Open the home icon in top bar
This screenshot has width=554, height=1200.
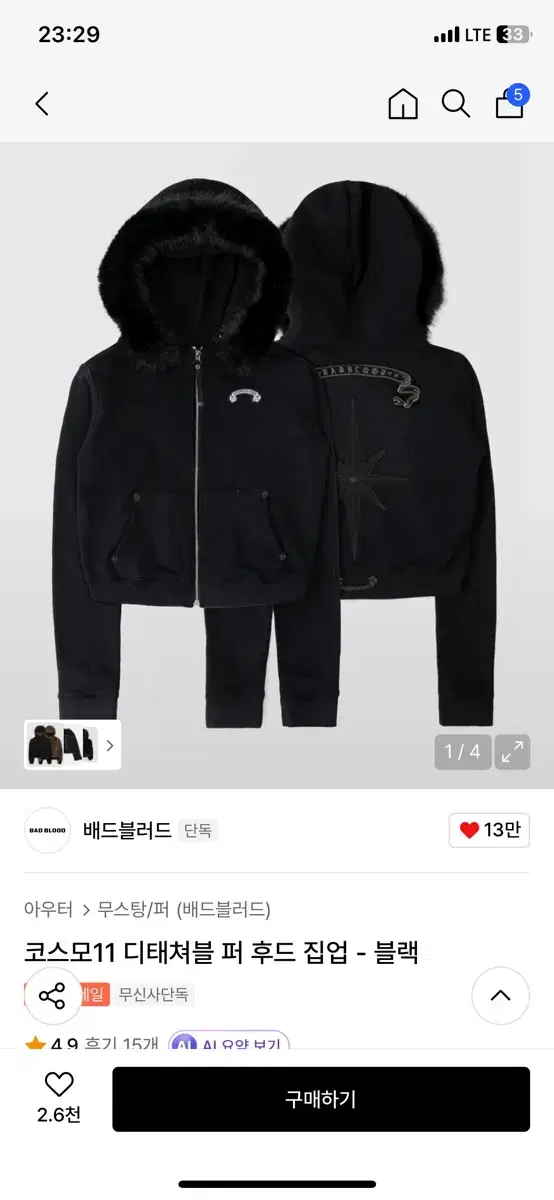tap(403, 104)
